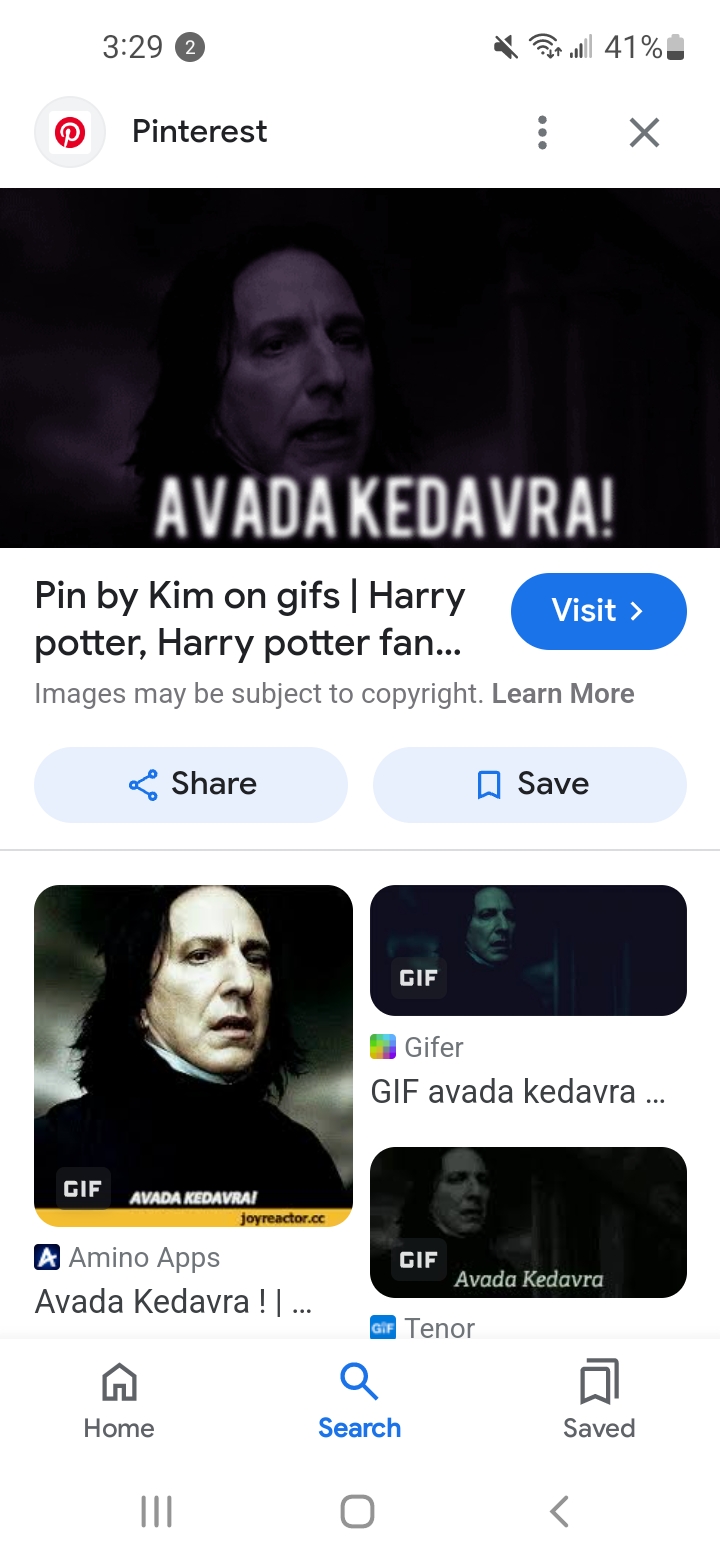Close the image preview
Screen dimensions: 720x1560
pos(644,132)
